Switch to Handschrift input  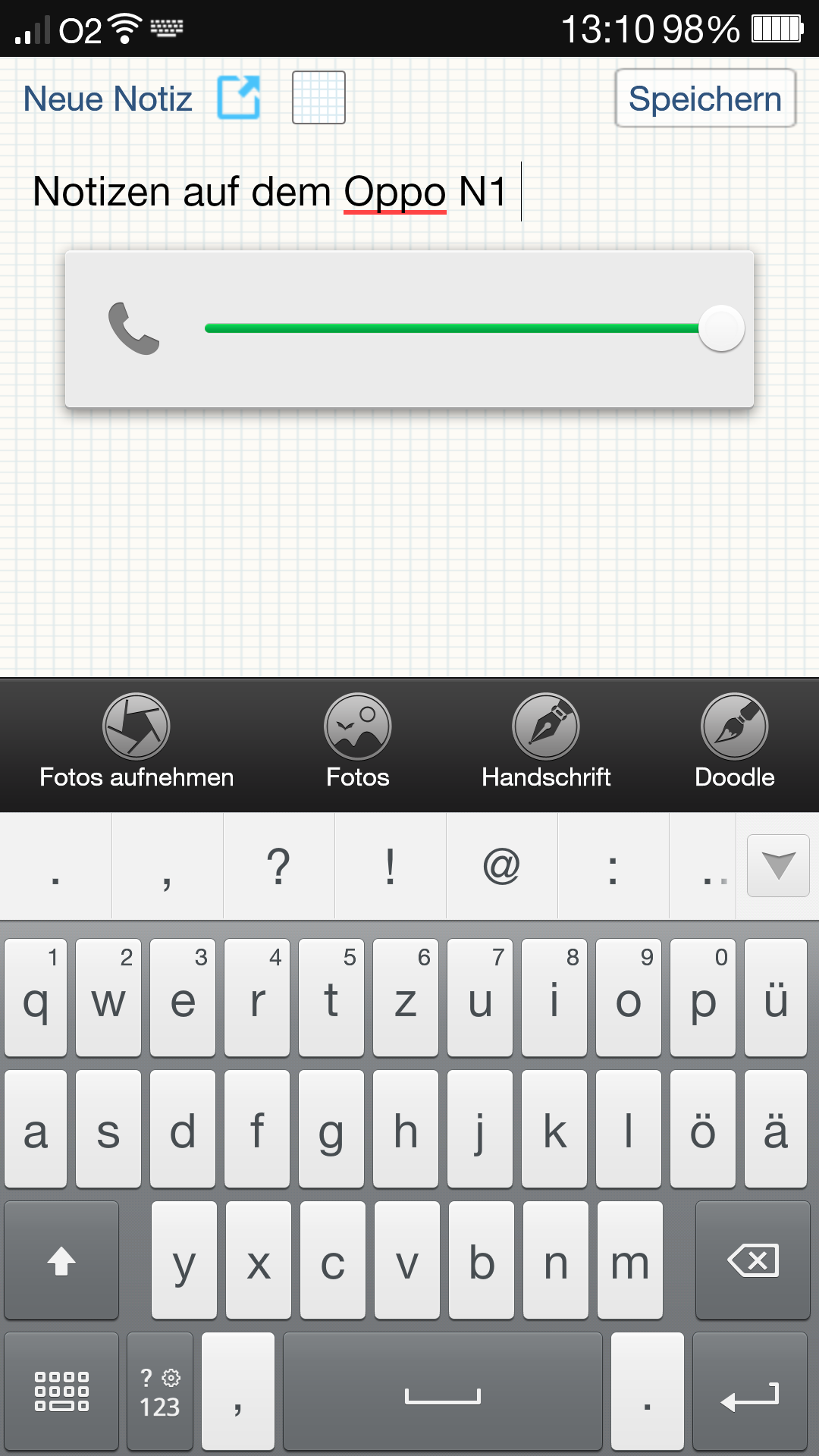click(x=546, y=739)
